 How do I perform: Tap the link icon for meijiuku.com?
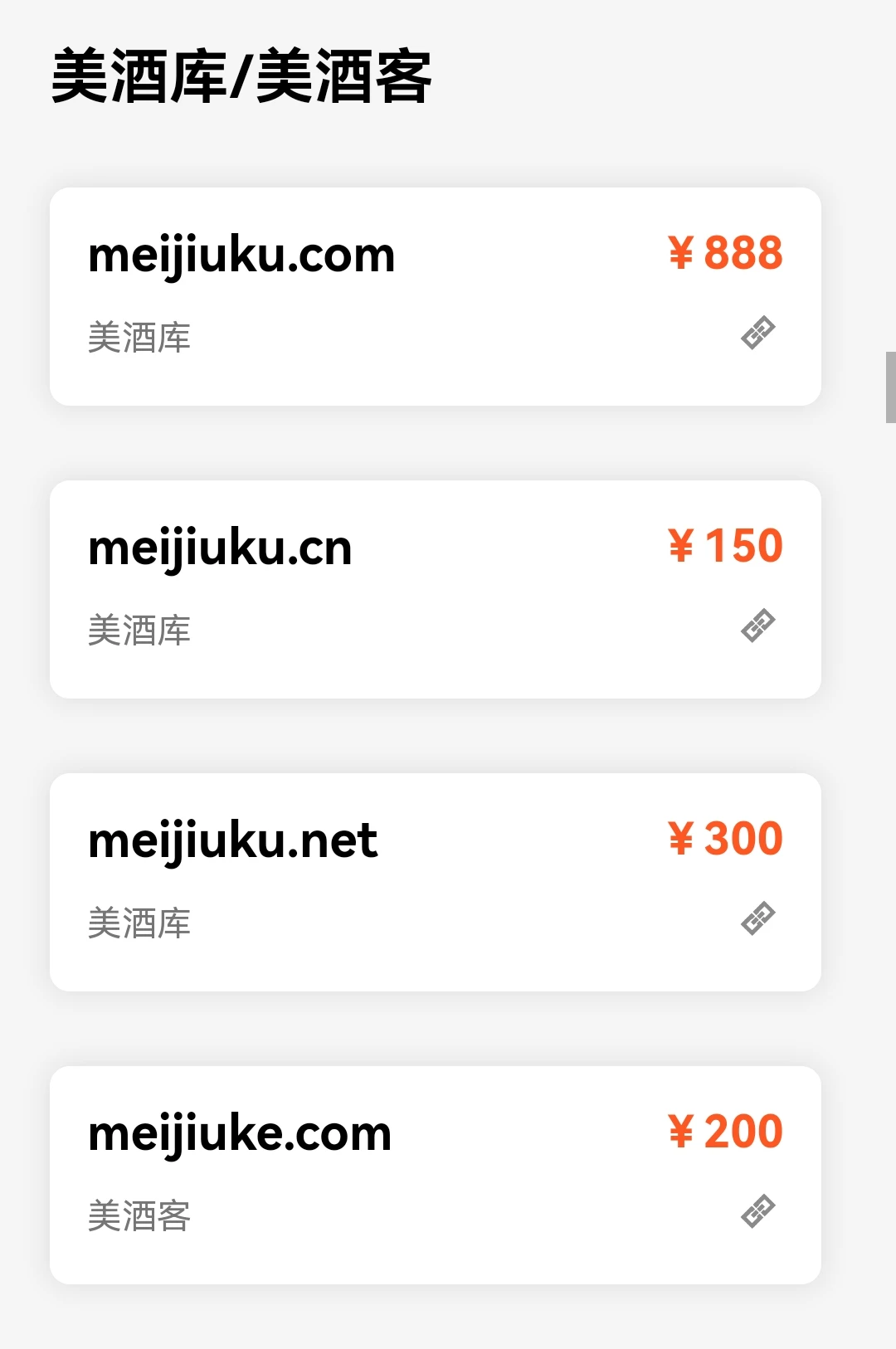(757, 333)
